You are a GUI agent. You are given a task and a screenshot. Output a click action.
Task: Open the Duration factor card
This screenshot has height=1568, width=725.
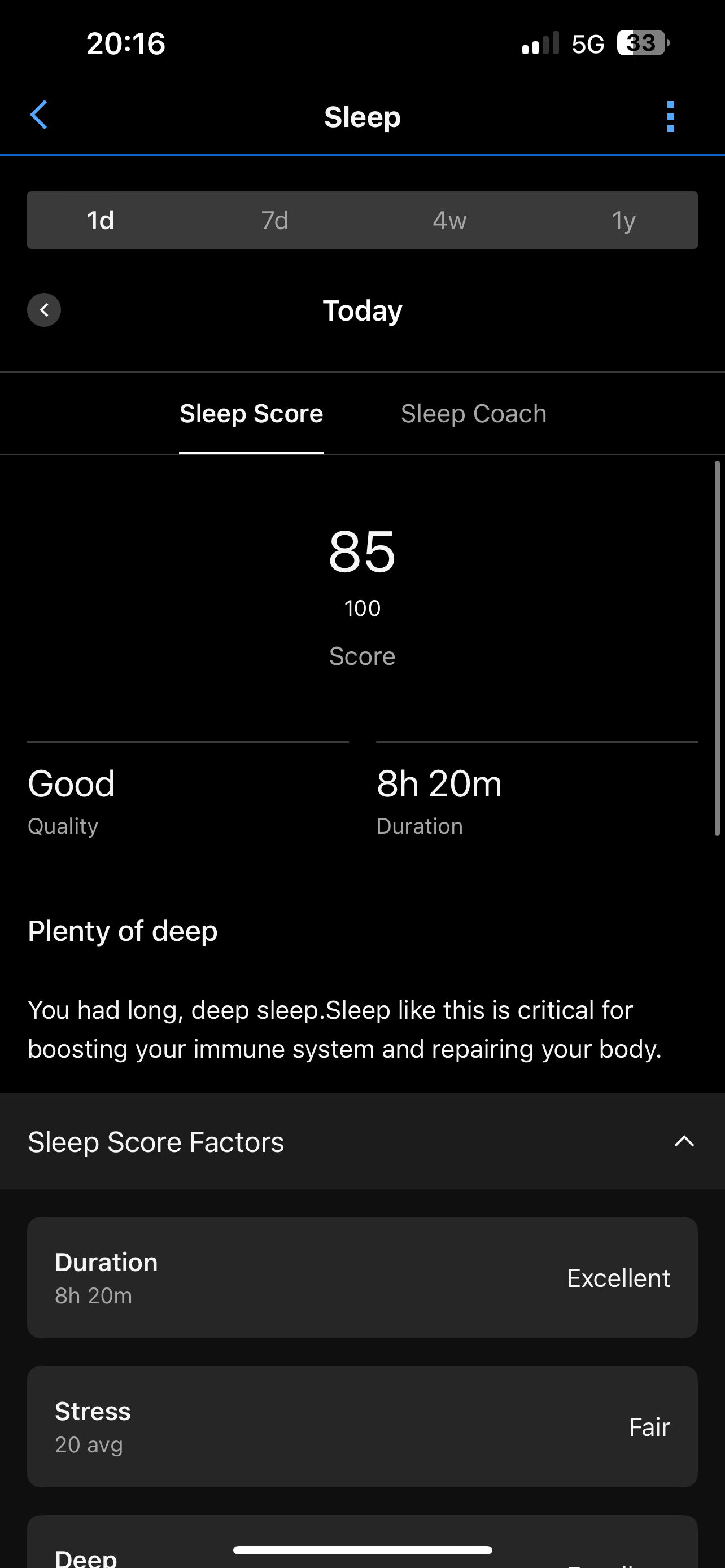(x=362, y=1277)
